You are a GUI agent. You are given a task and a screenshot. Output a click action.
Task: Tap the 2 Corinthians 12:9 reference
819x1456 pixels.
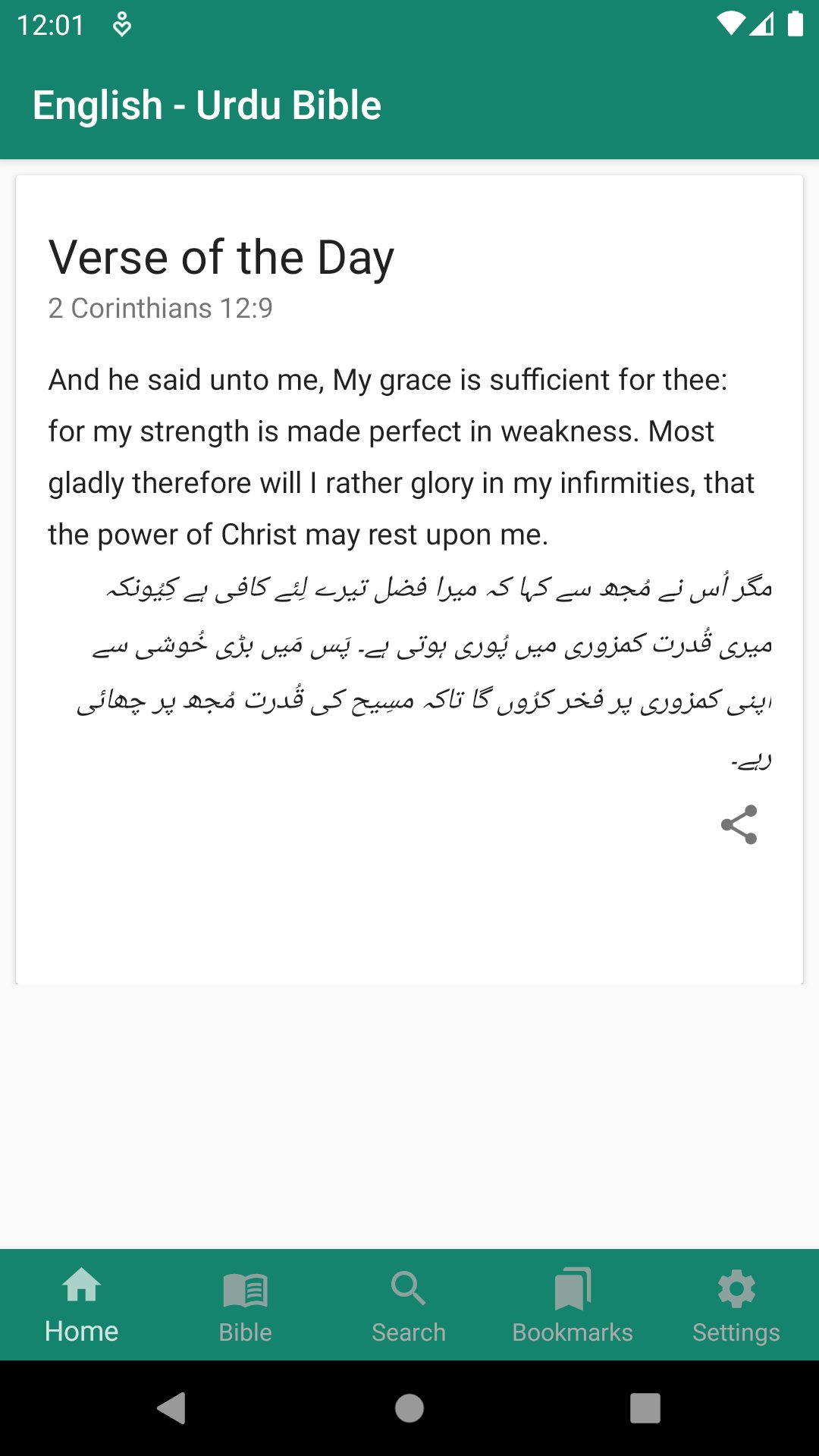(161, 308)
